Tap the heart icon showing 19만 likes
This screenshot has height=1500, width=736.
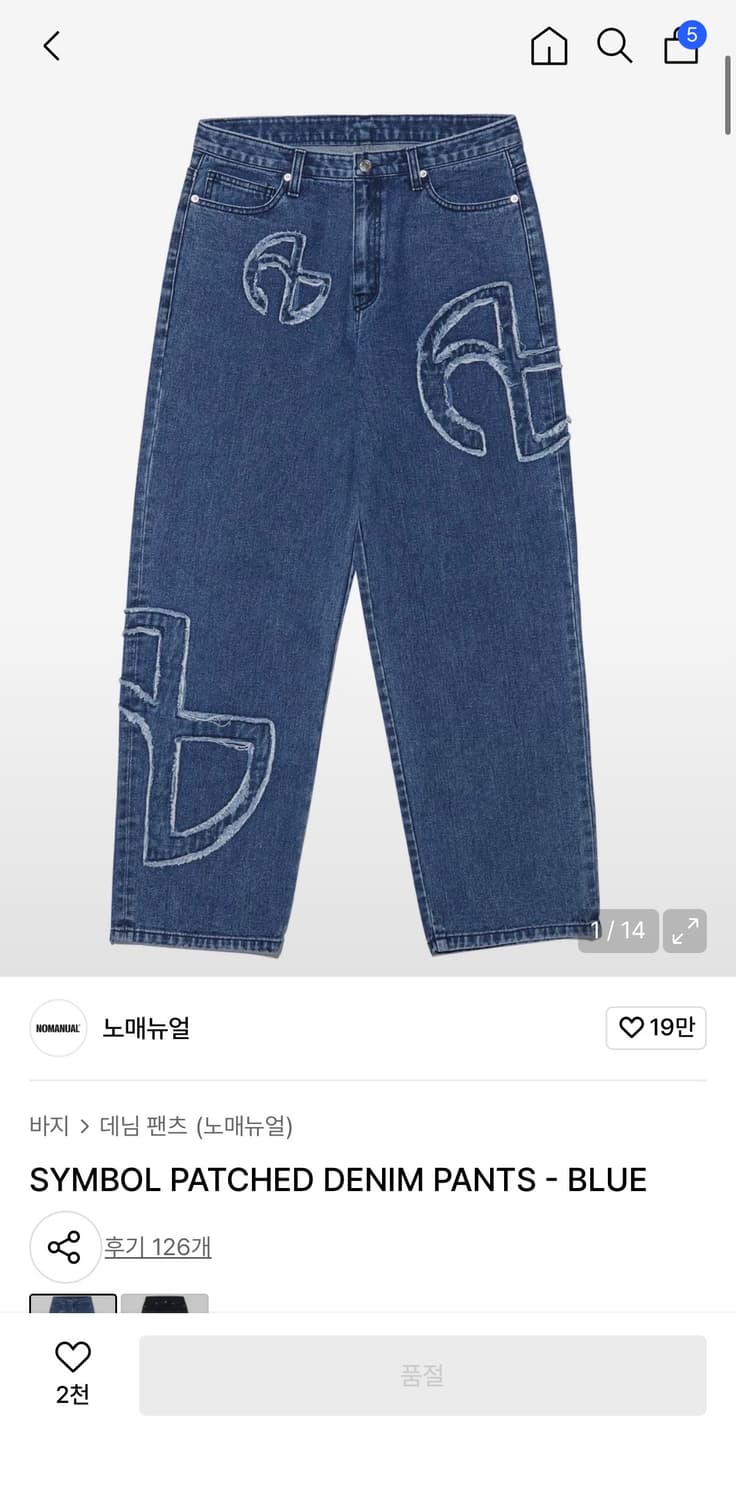click(x=656, y=1027)
